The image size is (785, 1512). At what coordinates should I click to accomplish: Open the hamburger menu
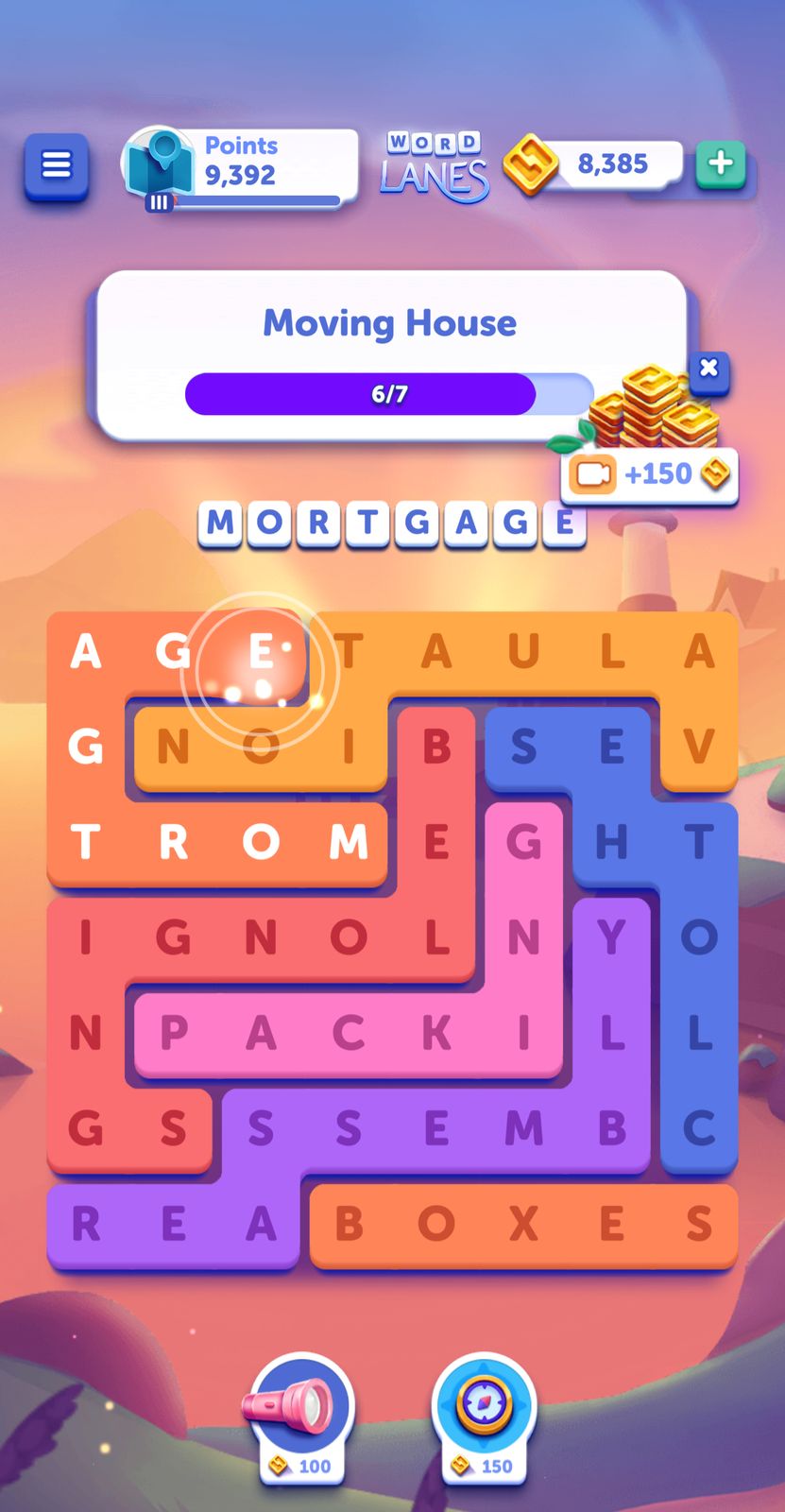point(57,166)
